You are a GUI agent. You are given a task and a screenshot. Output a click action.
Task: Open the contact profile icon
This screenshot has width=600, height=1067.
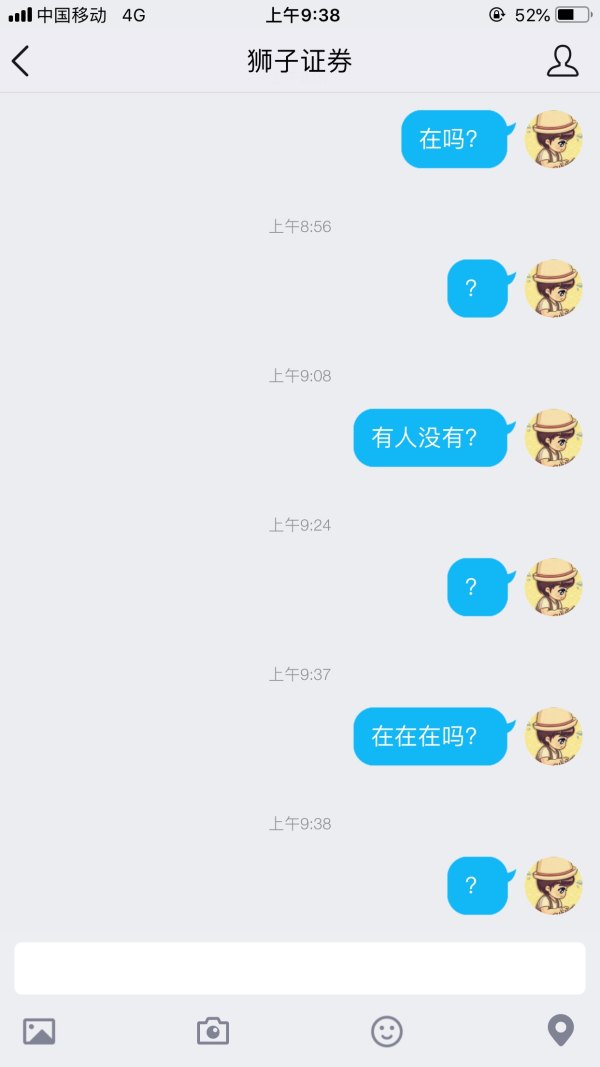click(x=562, y=61)
